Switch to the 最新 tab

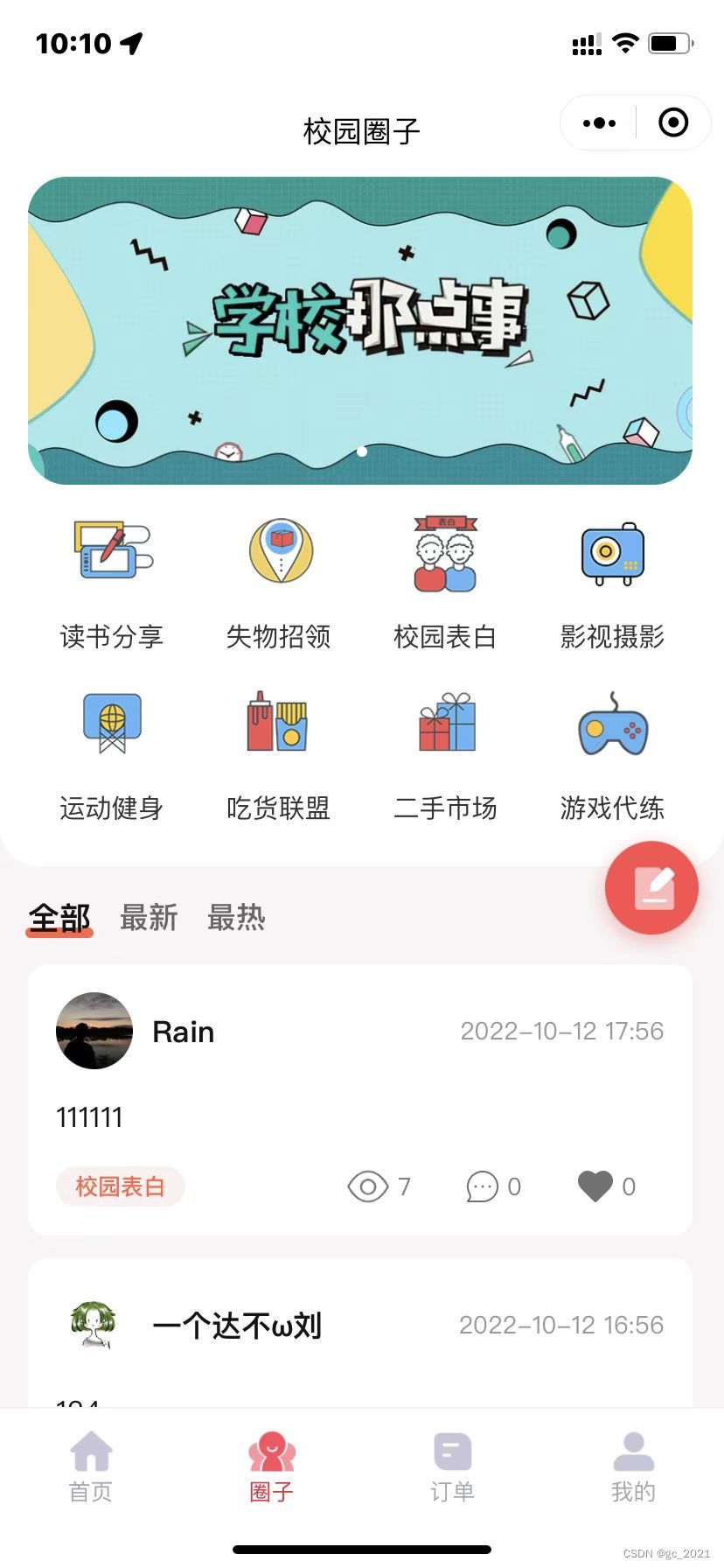[x=149, y=918]
